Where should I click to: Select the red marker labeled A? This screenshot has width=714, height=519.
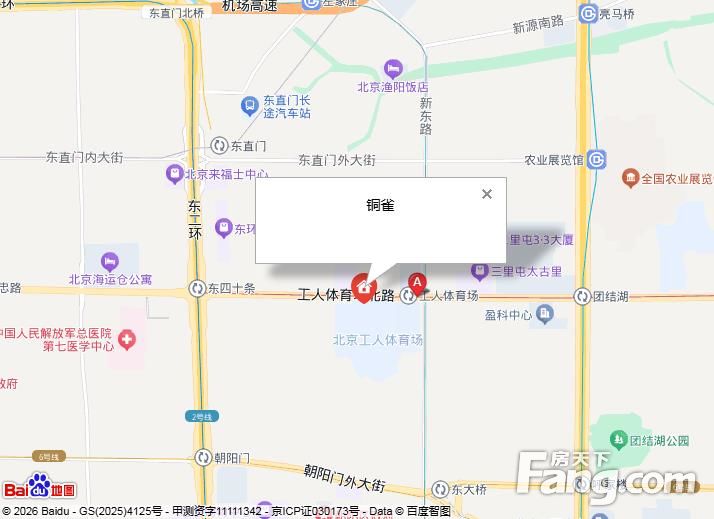418,283
